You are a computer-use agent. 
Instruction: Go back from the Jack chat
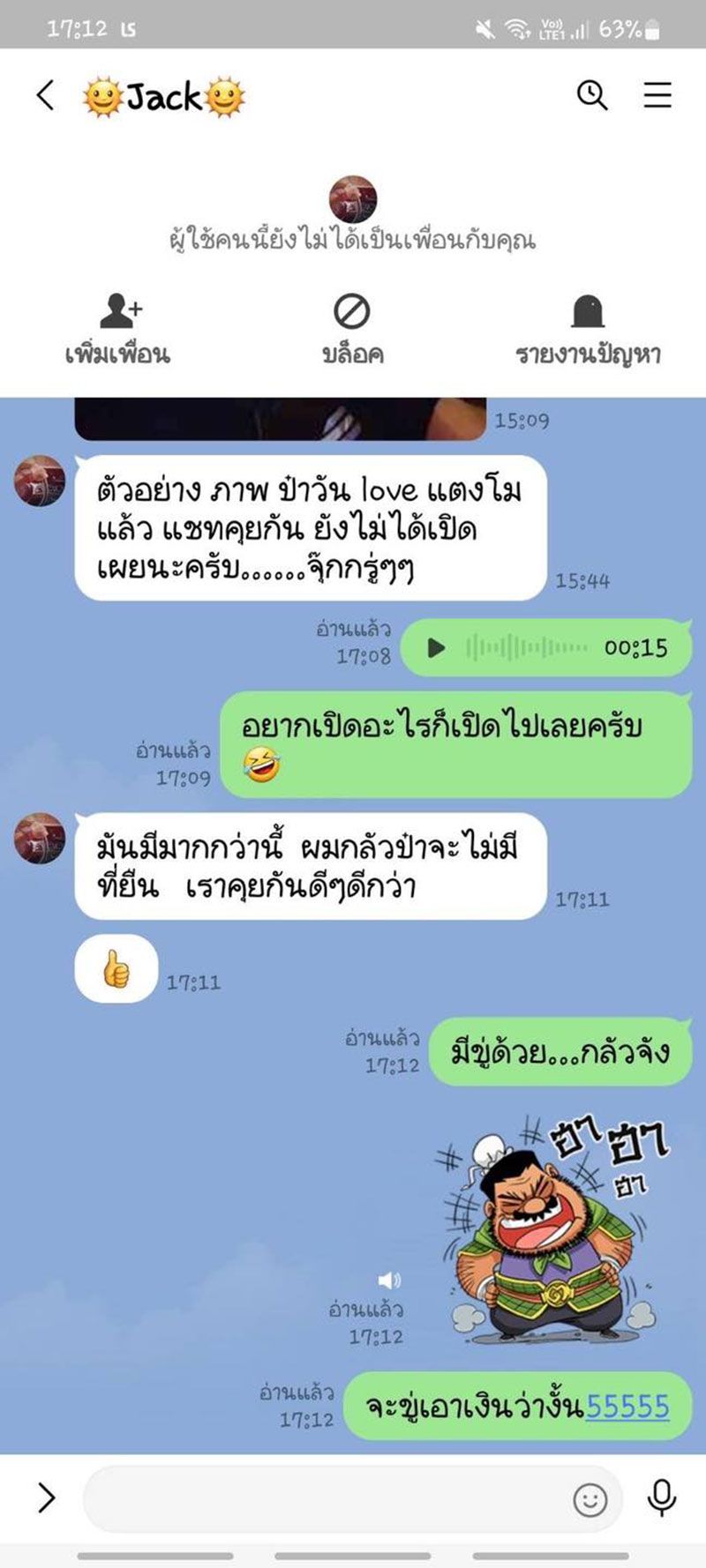pos(46,95)
